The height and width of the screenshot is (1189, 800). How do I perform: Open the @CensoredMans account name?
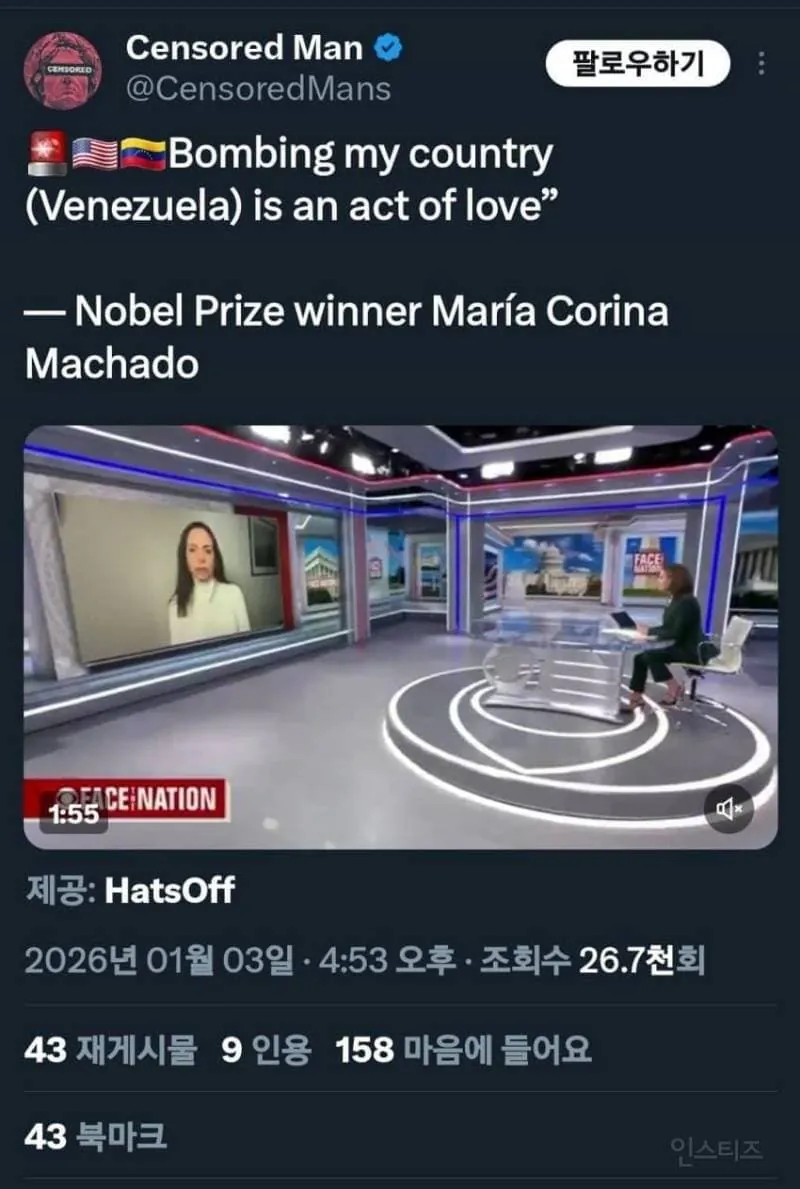click(x=258, y=89)
